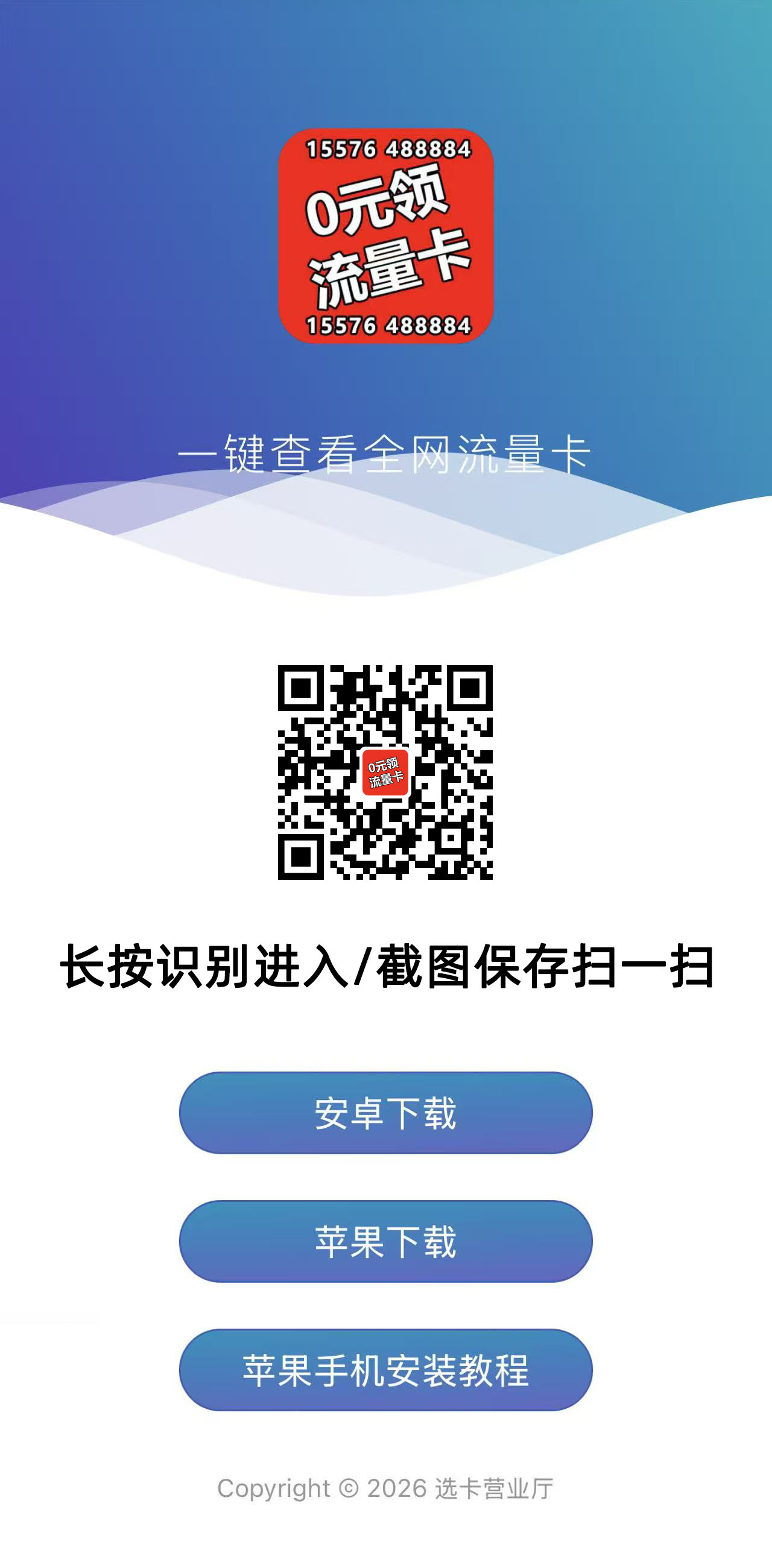The height and width of the screenshot is (1568, 772).
Task: Tap the 安卓下载 button
Action: pos(385,1113)
